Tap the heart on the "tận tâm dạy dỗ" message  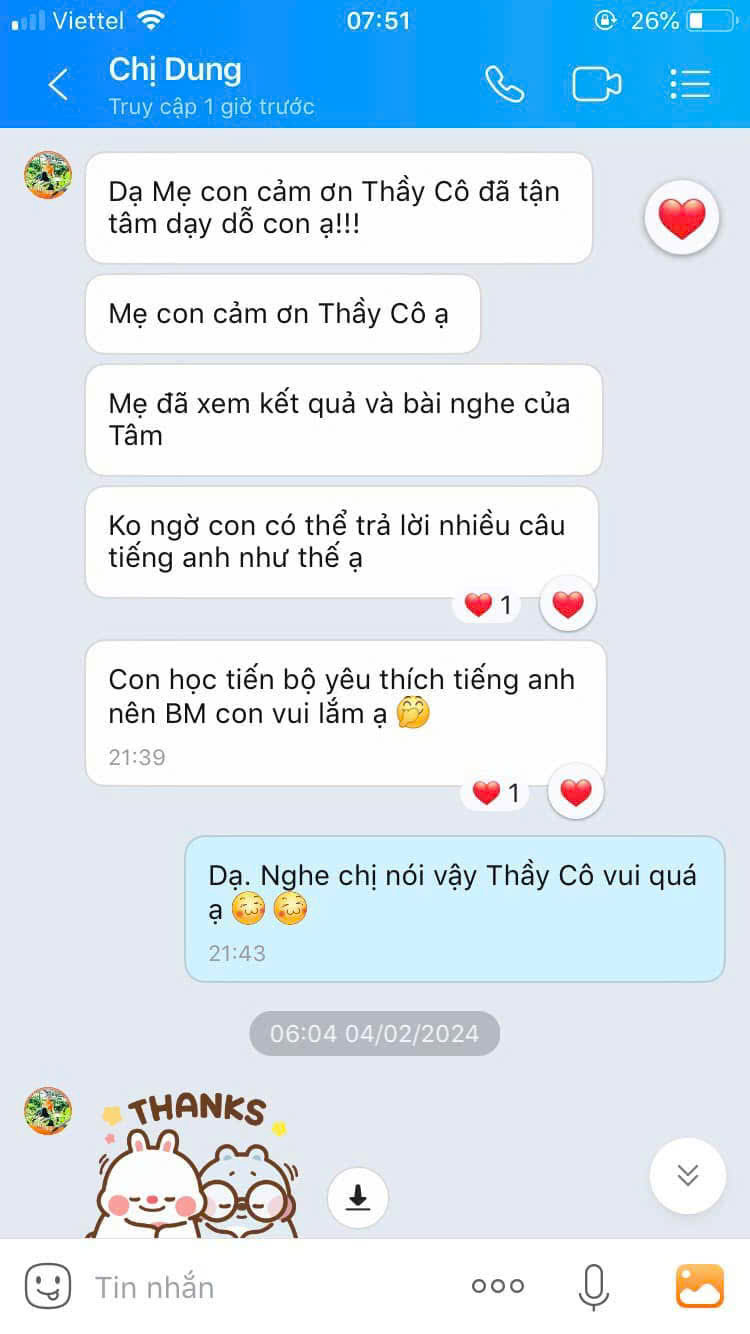(682, 218)
